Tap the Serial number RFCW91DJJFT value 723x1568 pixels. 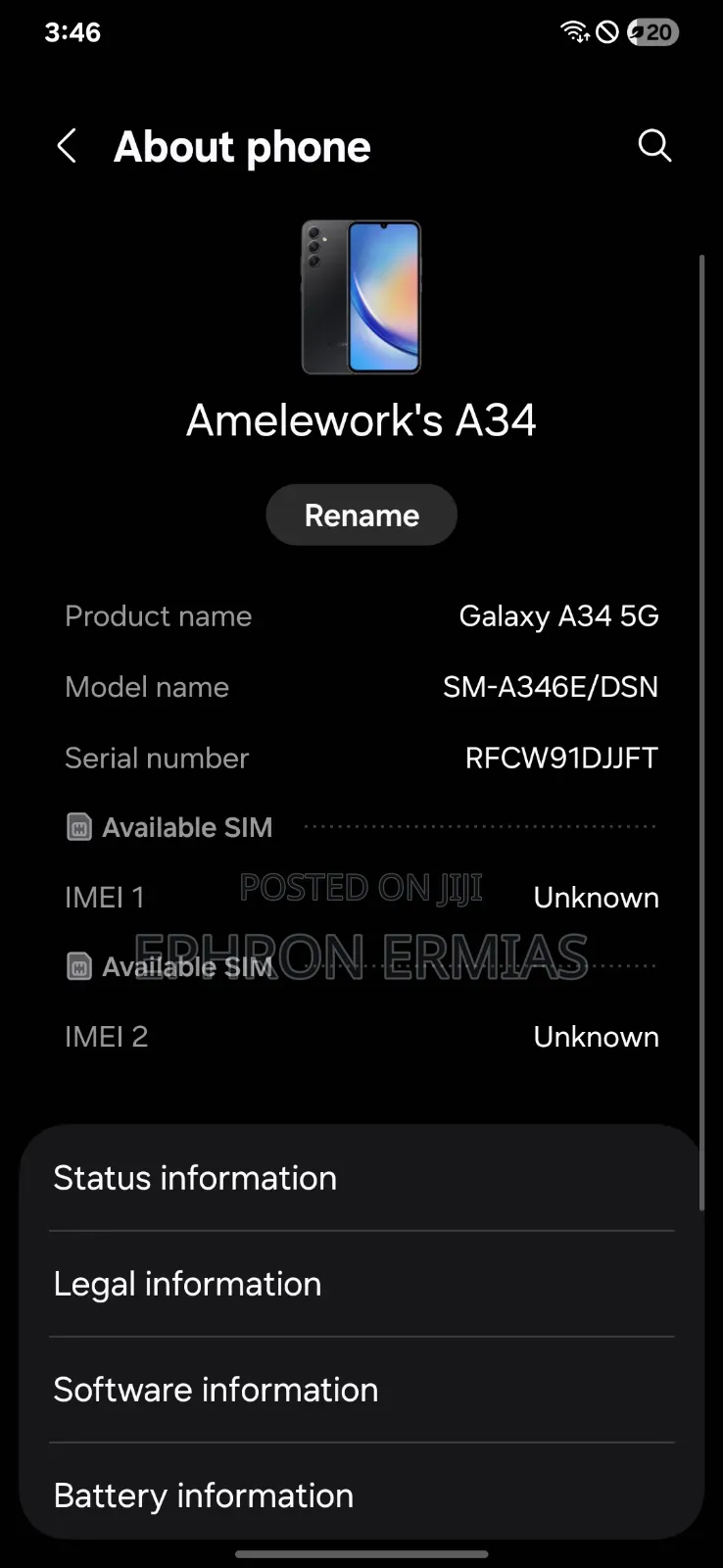tap(559, 758)
